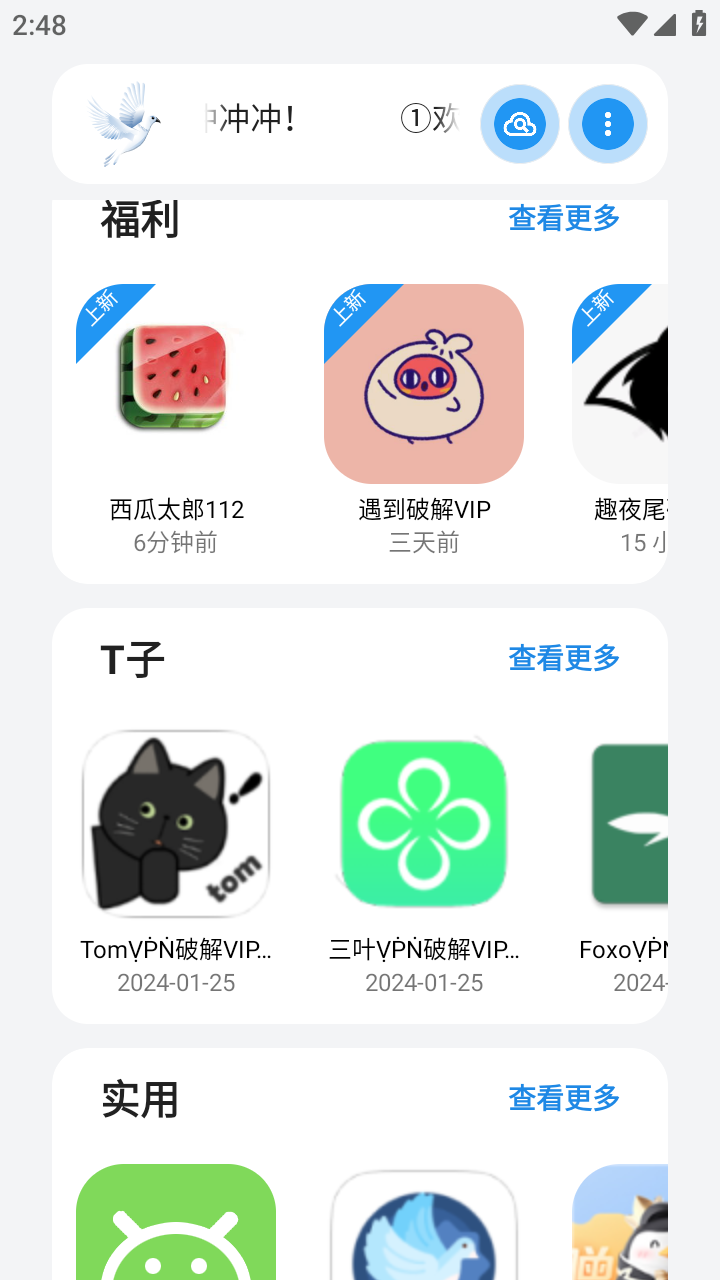Screen dimensions: 720x1280
Task: Open the cloud sync button in the header
Action: 519,124
